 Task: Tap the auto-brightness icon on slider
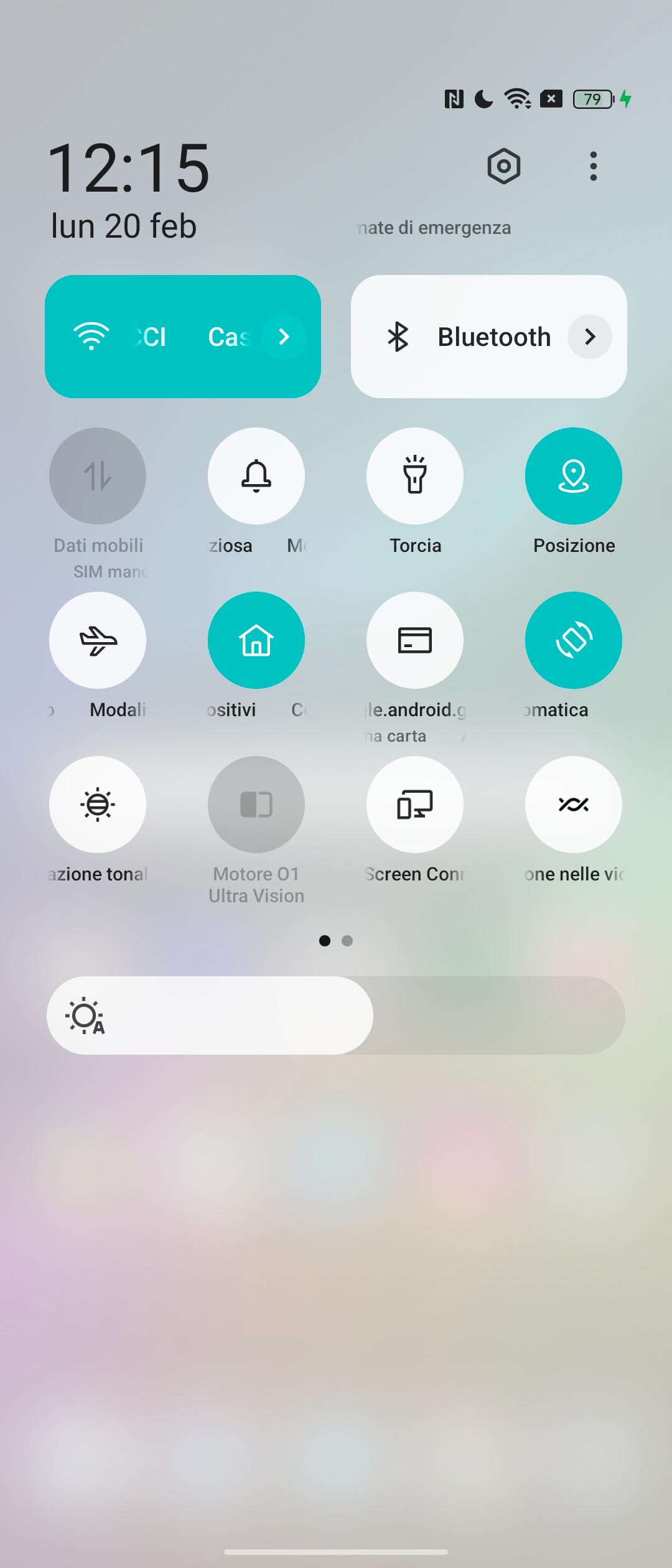[85, 1015]
